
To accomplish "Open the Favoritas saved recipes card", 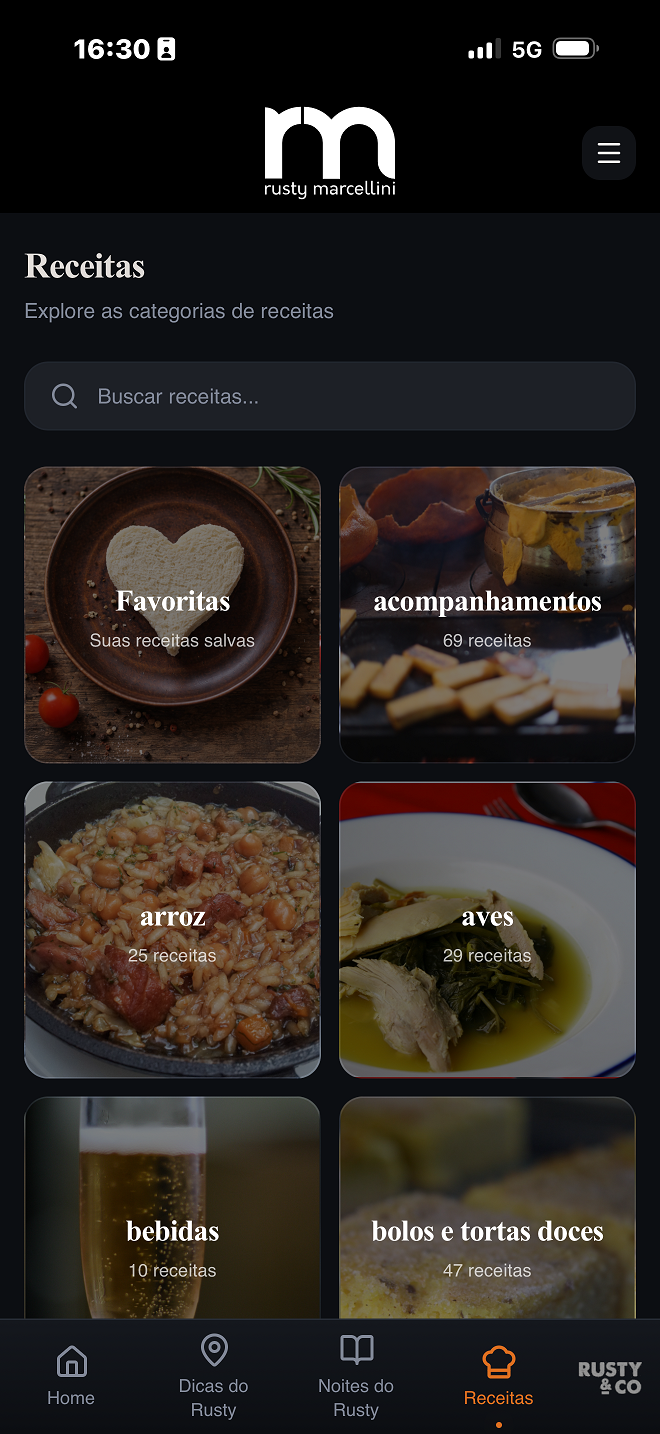I will (x=172, y=615).
